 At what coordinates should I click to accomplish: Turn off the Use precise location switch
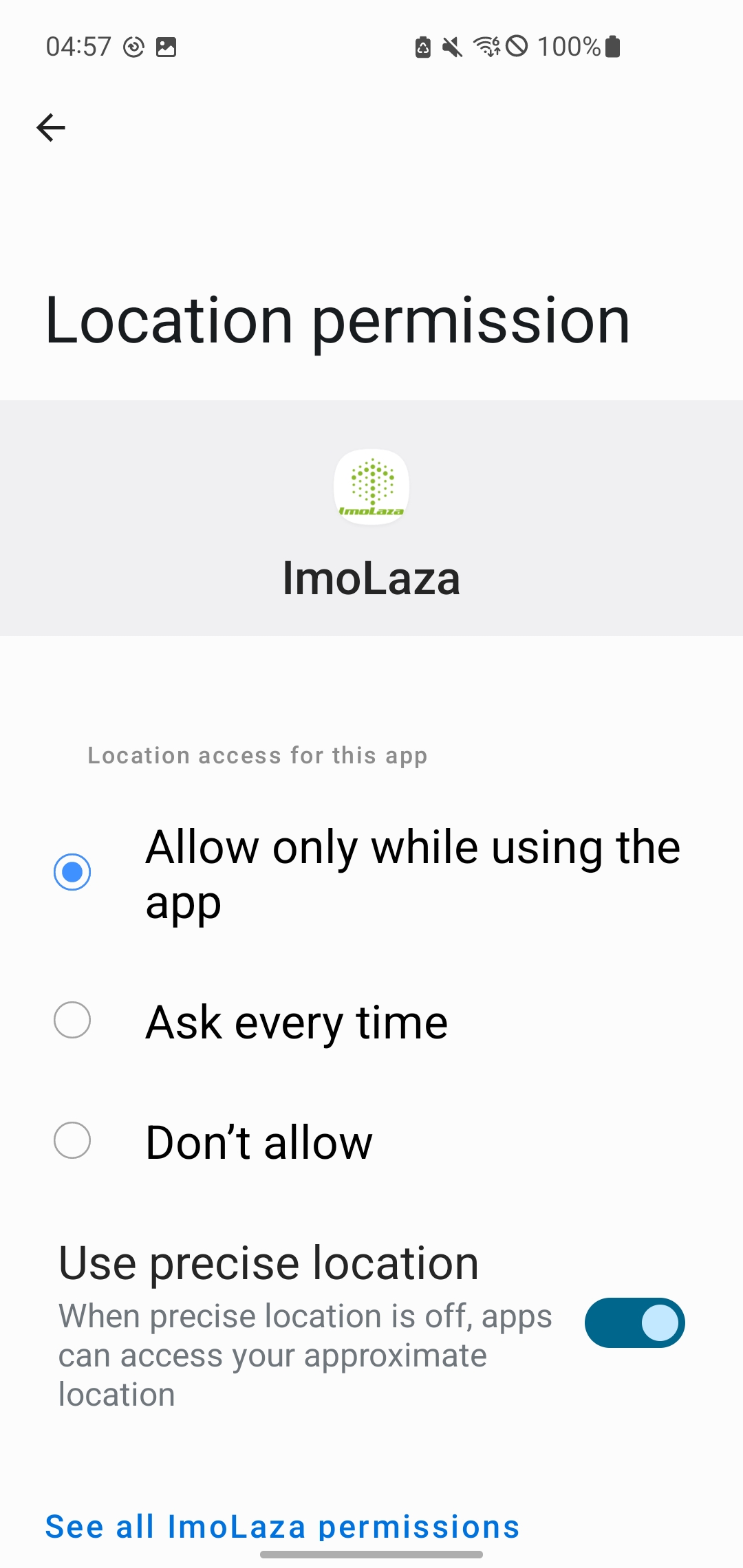click(x=634, y=1322)
